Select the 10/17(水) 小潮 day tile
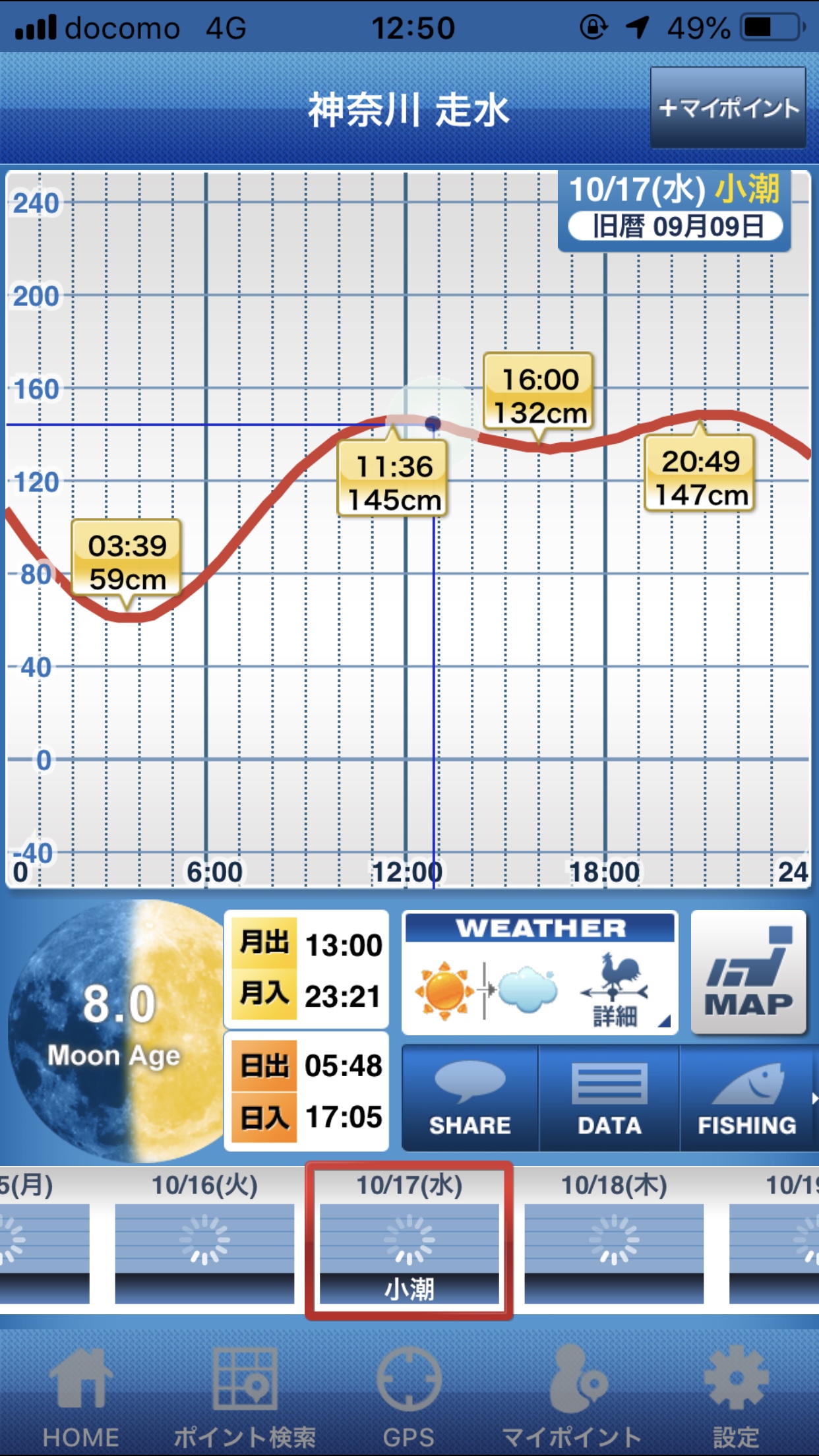This screenshot has width=819, height=1456. click(409, 1240)
